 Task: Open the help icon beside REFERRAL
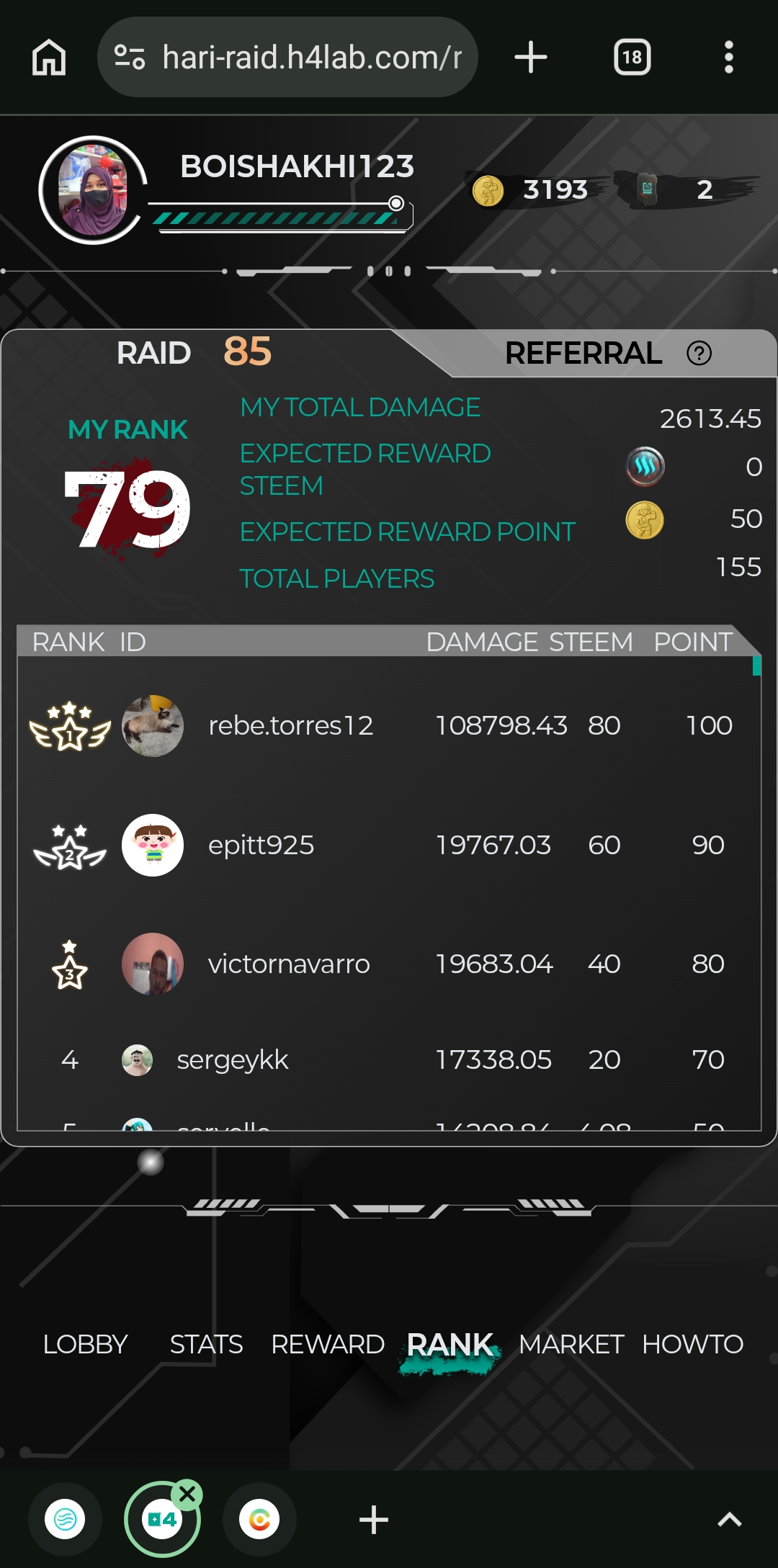pos(699,353)
